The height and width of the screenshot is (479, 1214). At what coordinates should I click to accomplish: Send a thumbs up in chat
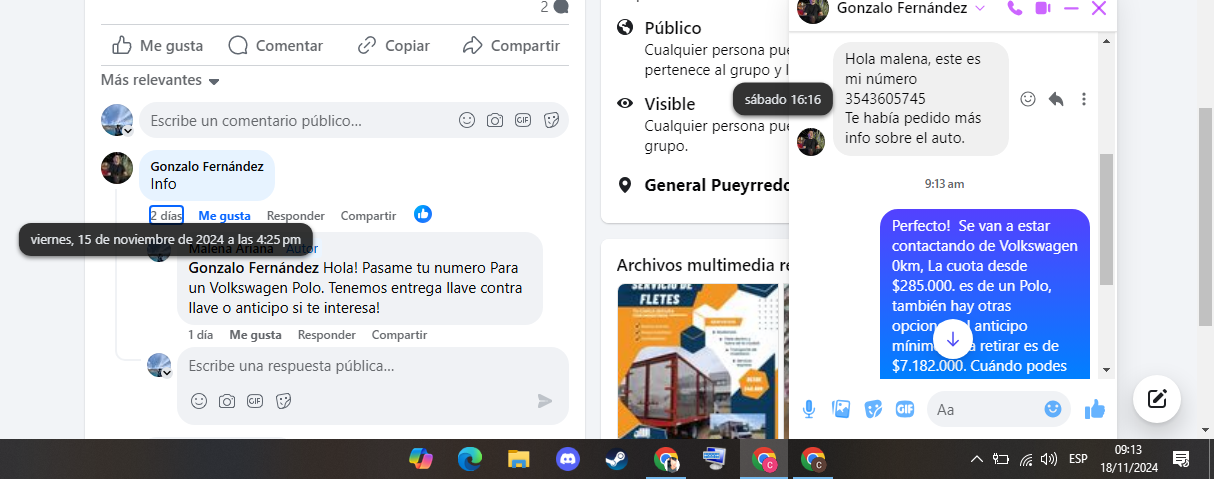coord(1095,408)
